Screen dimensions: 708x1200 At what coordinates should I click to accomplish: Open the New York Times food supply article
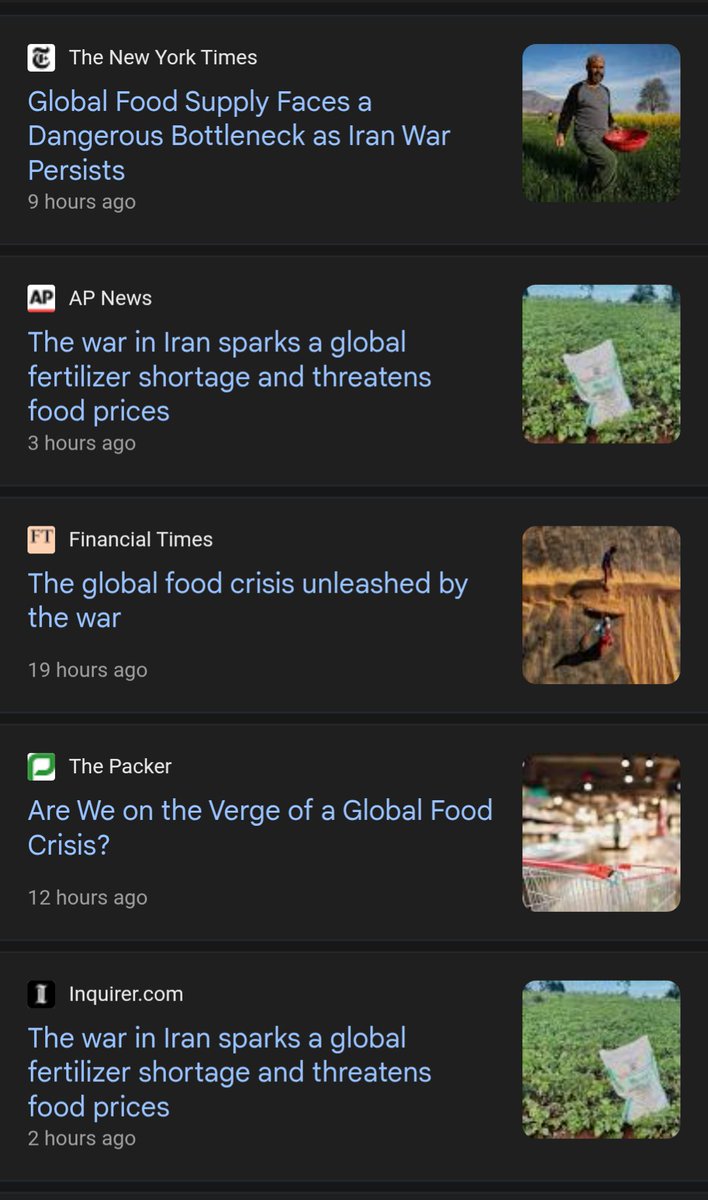point(239,135)
